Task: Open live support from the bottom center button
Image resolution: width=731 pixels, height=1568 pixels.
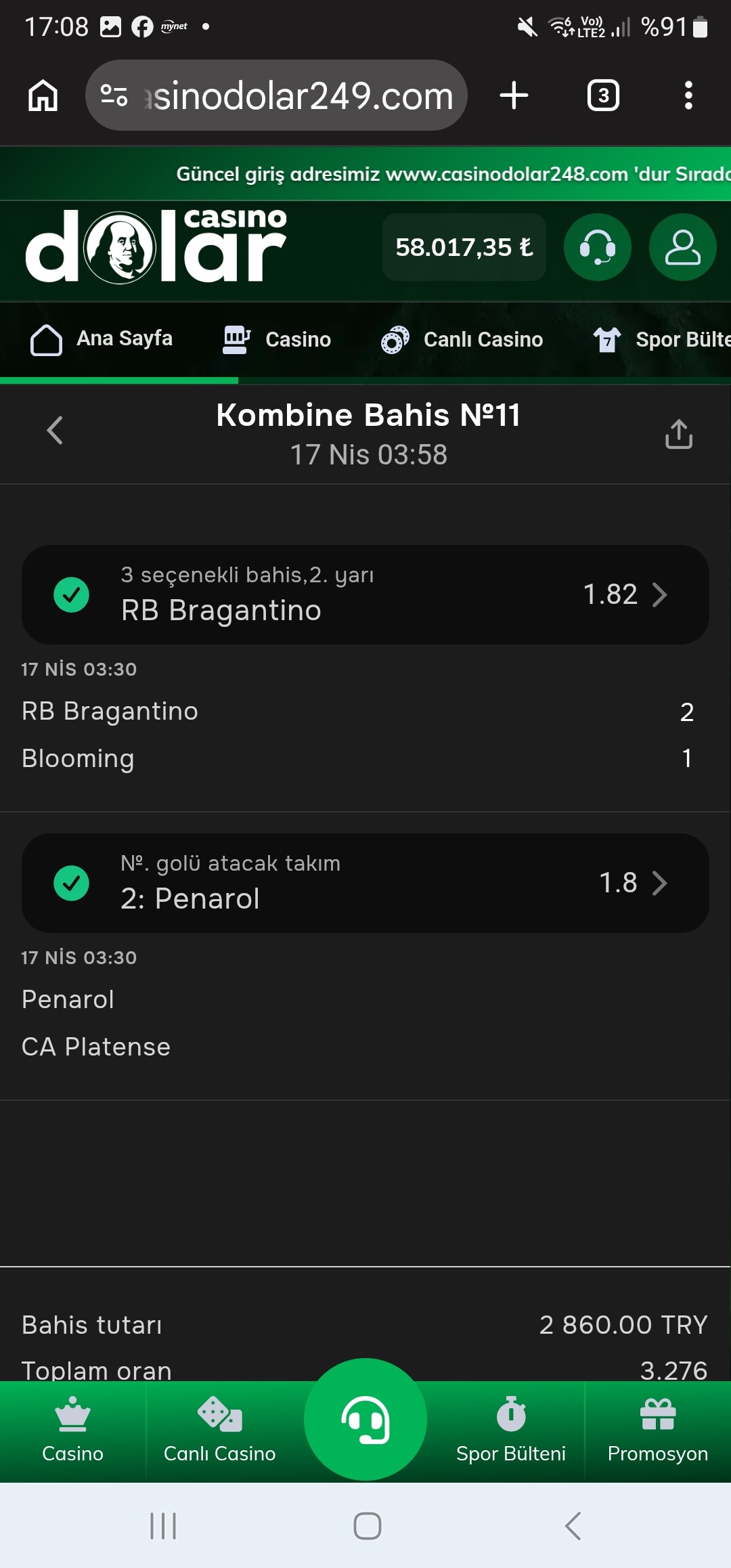Action: pos(365,1419)
